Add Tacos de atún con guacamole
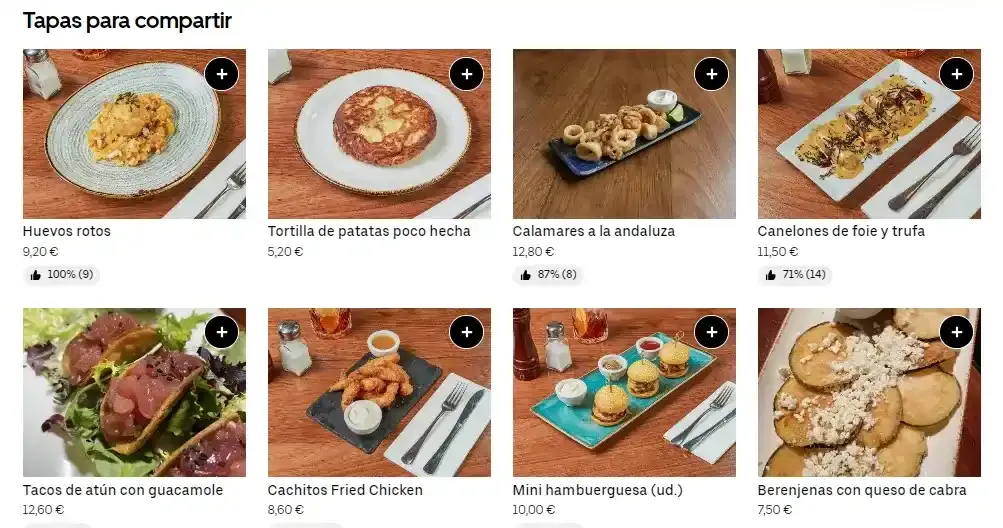Image resolution: width=1003 pixels, height=528 pixels. point(222,332)
